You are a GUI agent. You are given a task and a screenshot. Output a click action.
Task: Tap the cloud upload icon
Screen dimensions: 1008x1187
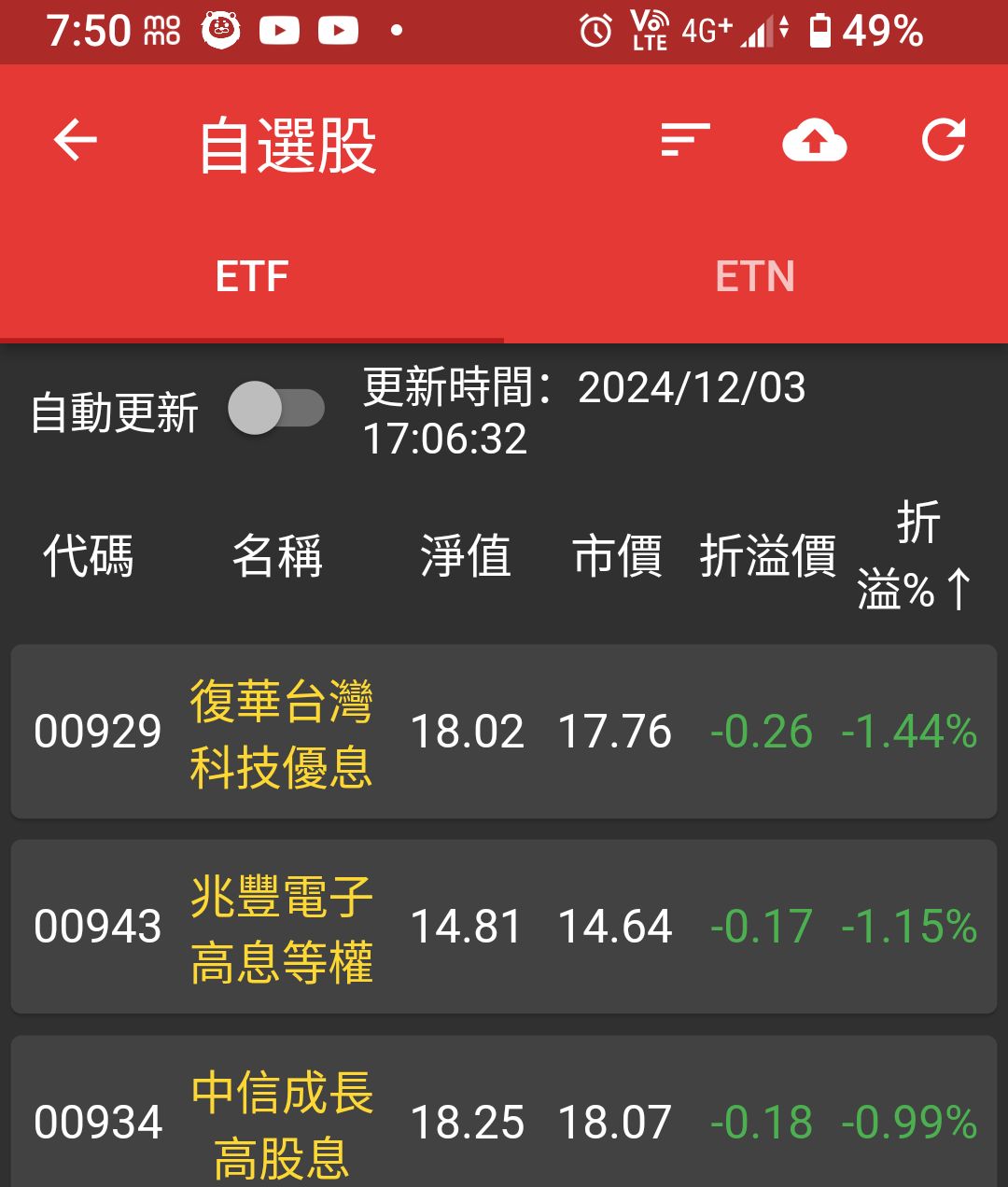814,141
